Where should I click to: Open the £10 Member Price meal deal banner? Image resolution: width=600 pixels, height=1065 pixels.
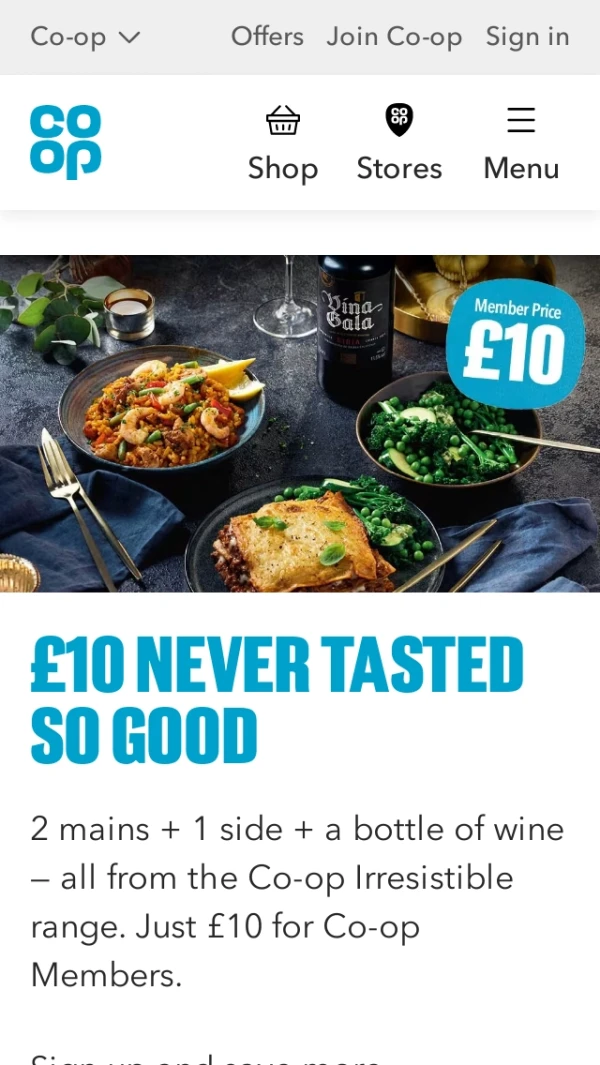[x=300, y=423]
